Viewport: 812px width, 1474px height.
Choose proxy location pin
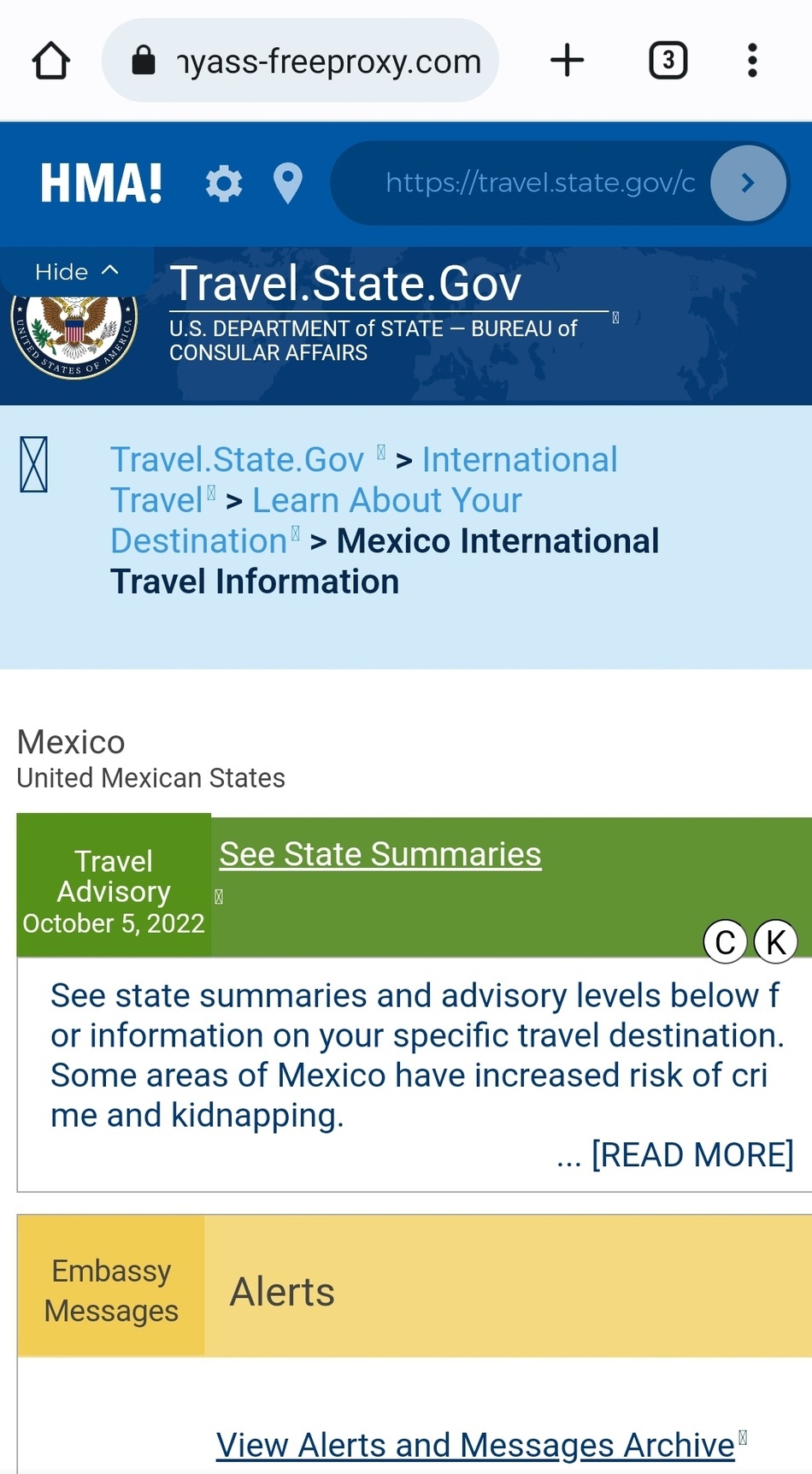(288, 183)
